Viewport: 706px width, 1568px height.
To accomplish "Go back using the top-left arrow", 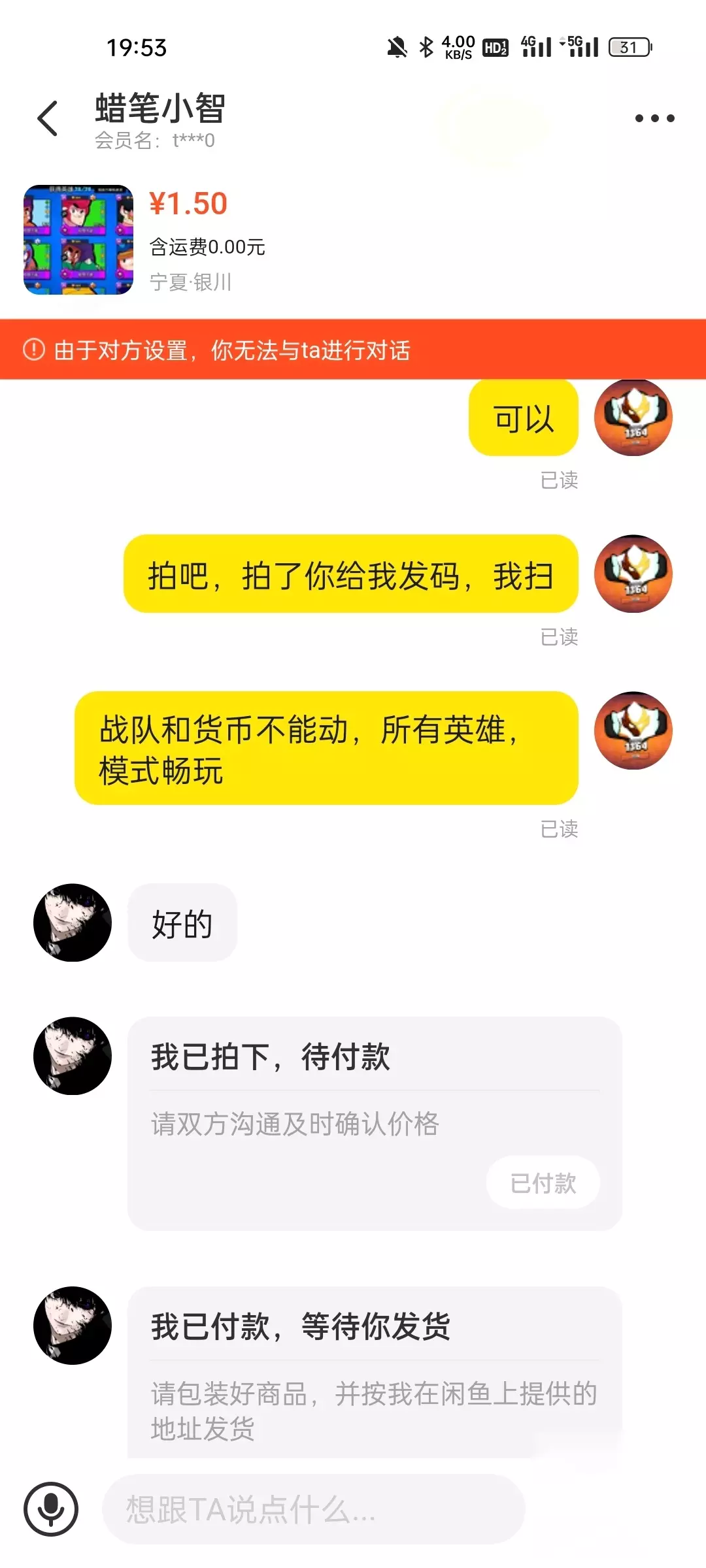I will [48, 119].
